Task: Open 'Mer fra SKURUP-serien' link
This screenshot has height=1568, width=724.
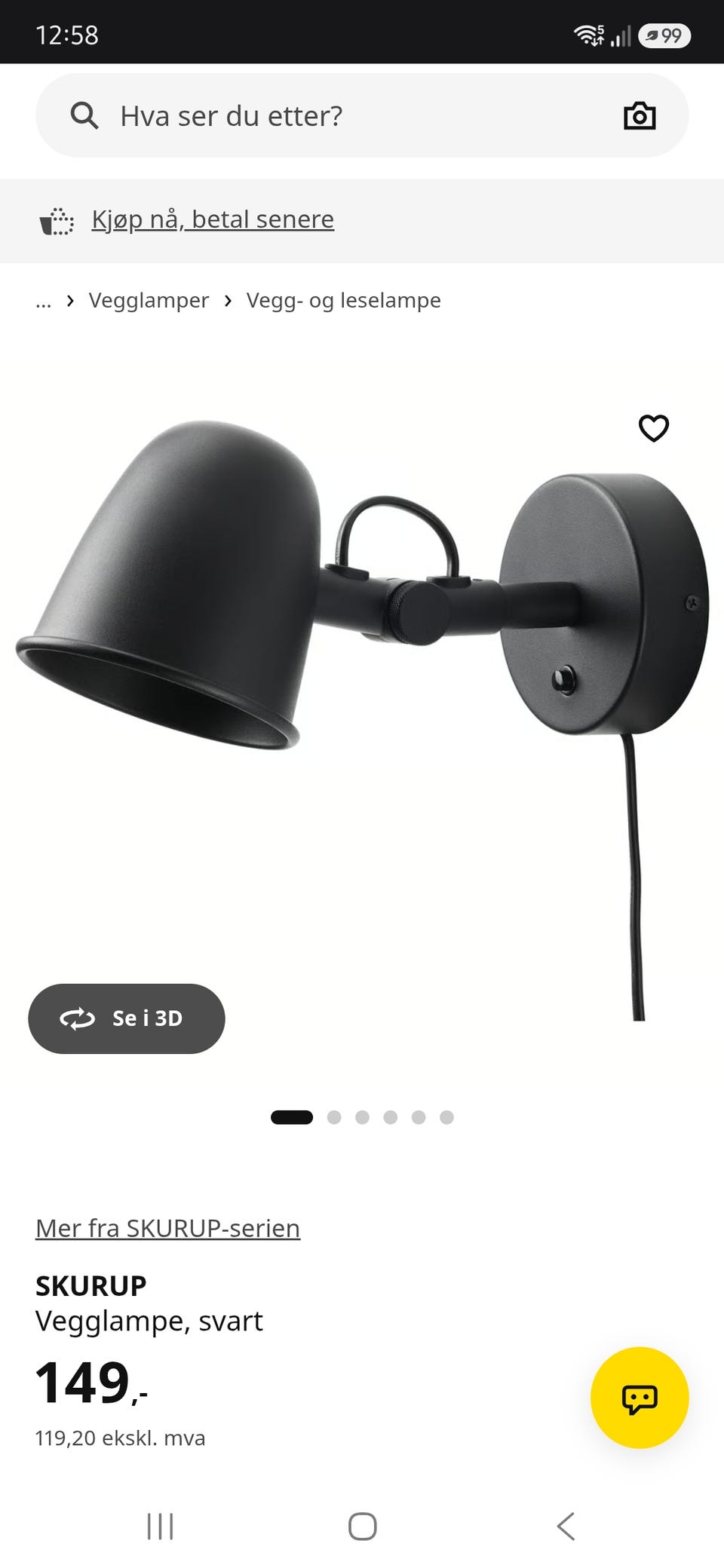Action: pyautogui.click(x=167, y=1228)
